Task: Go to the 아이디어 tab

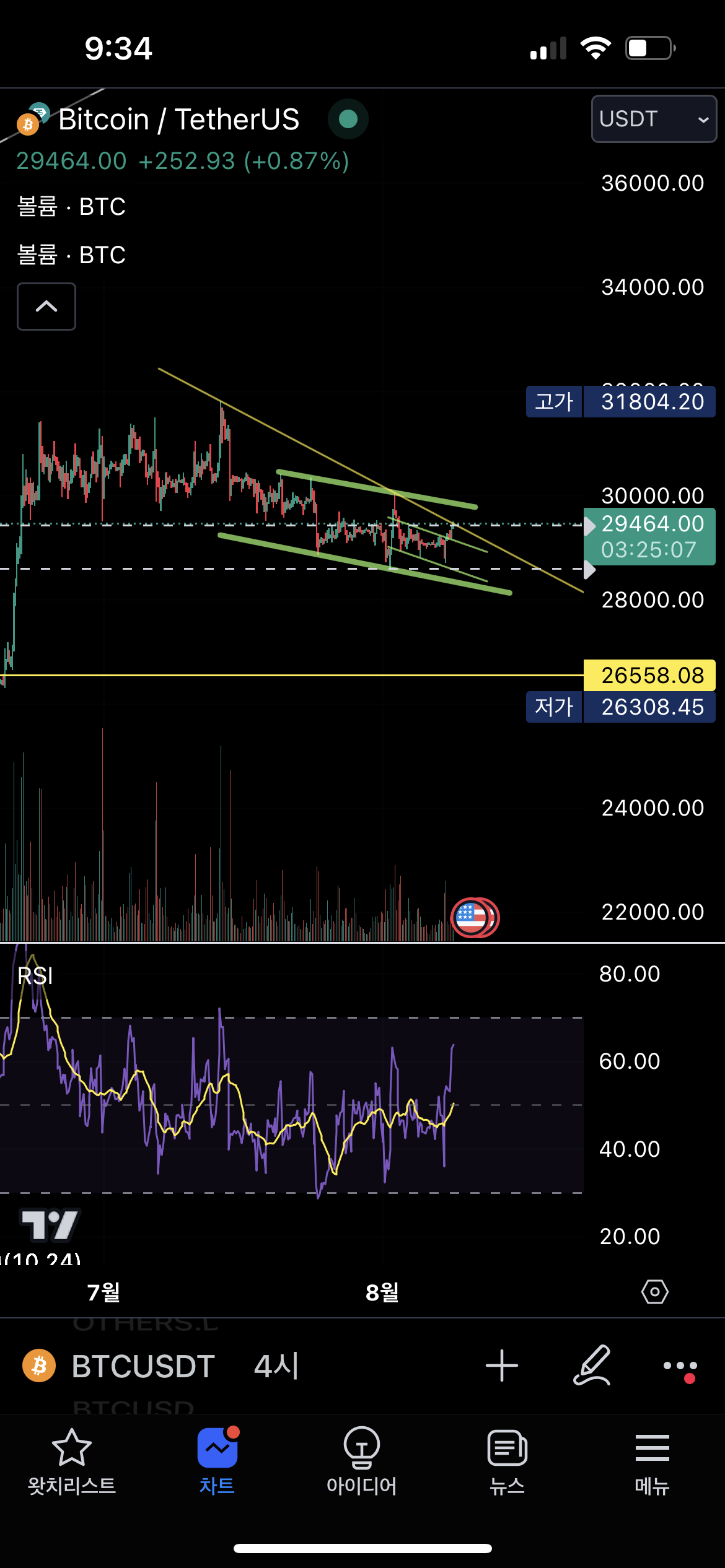Action: click(x=362, y=1461)
